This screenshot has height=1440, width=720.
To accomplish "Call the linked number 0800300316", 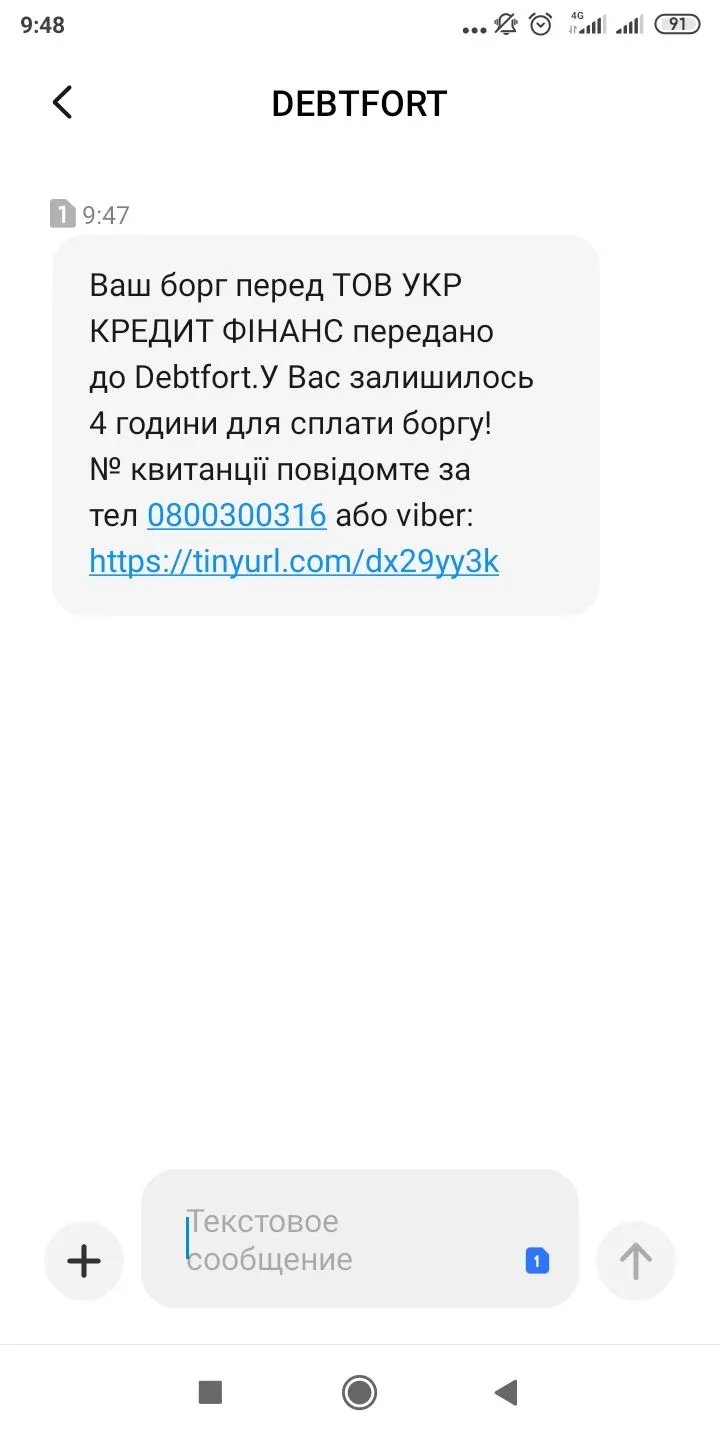I will point(237,515).
